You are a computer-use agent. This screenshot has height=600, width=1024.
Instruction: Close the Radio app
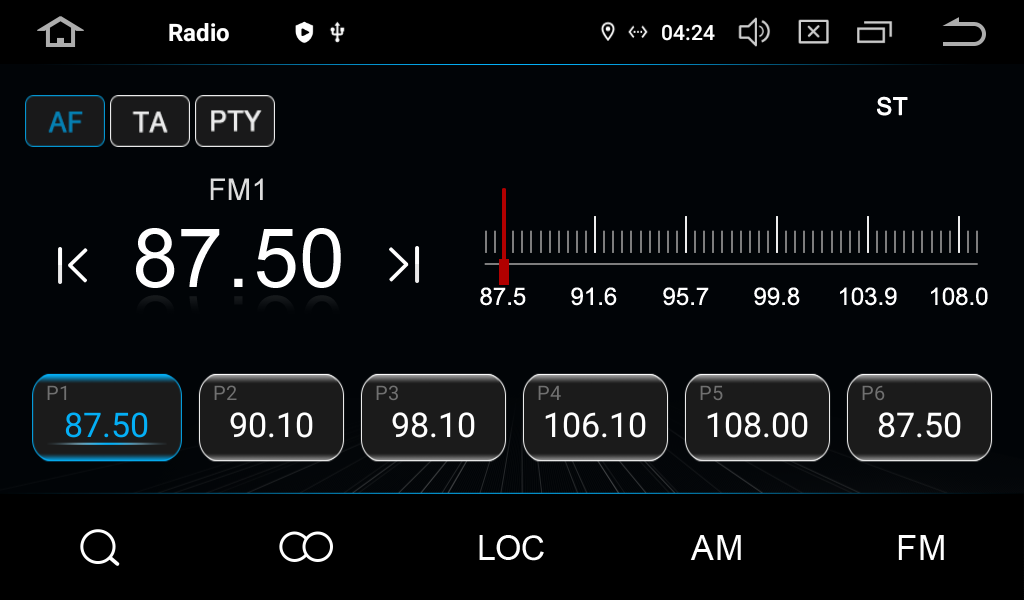click(x=813, y=33)
